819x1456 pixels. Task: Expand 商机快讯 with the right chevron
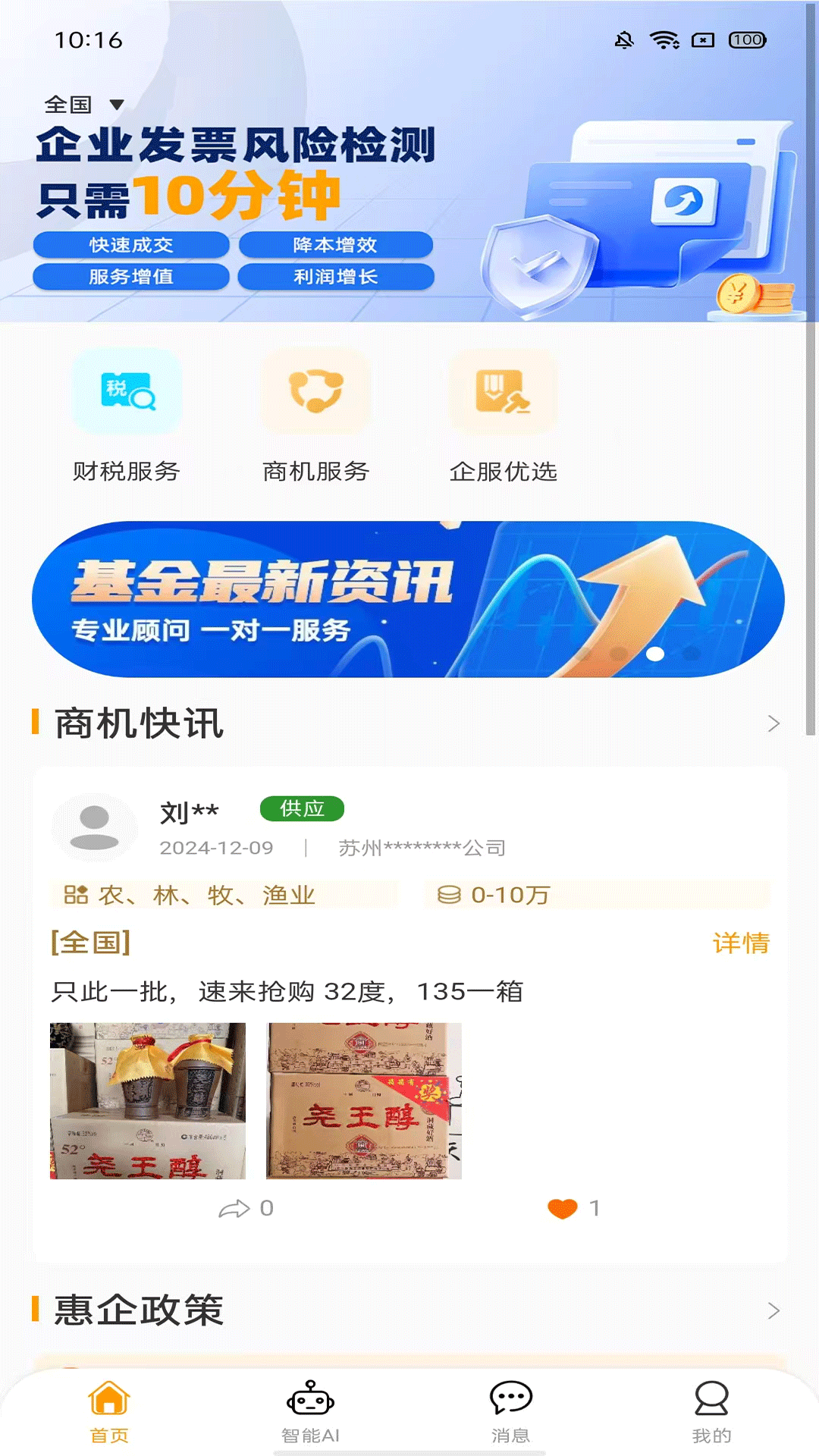pyautogui.click(x=774, y=724)
